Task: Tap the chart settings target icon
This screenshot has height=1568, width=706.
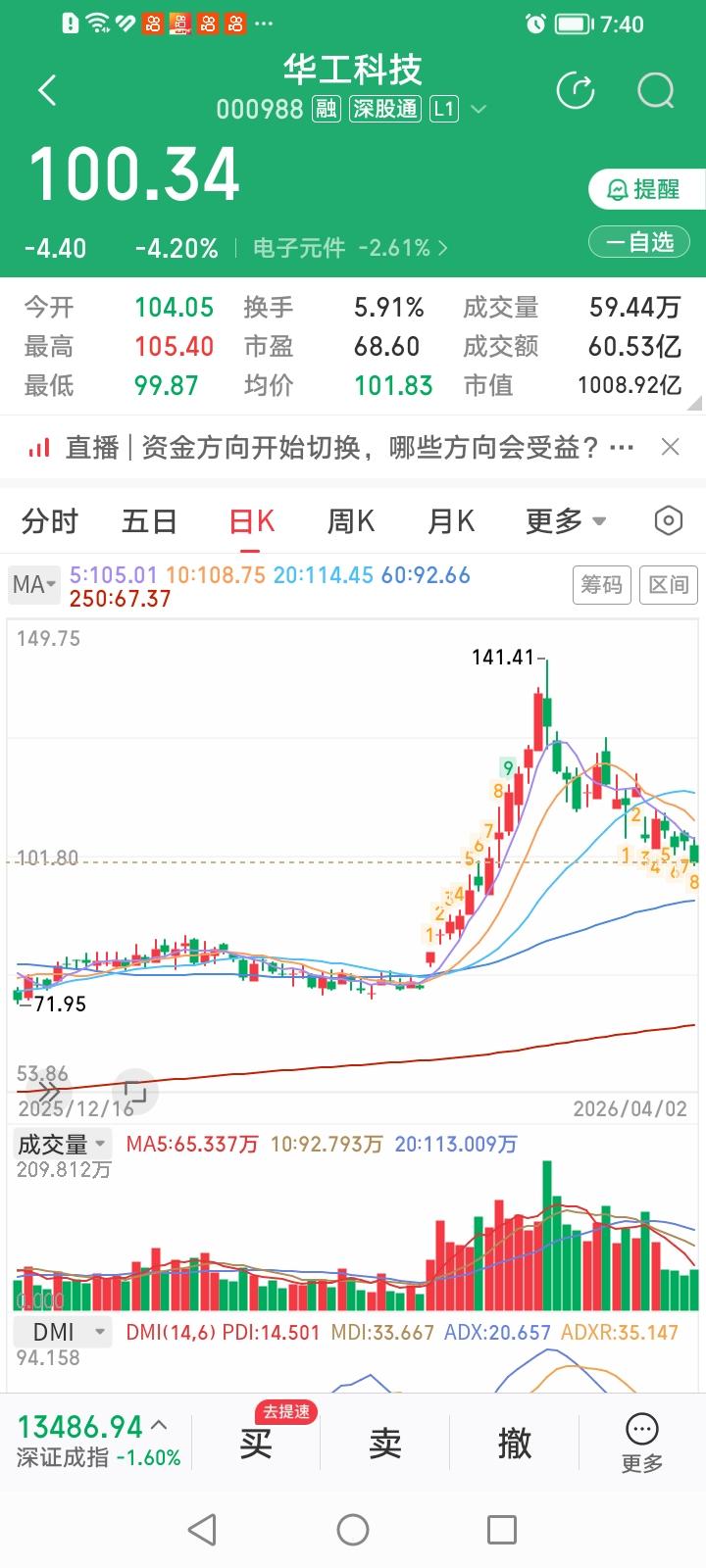Action: 668,520
